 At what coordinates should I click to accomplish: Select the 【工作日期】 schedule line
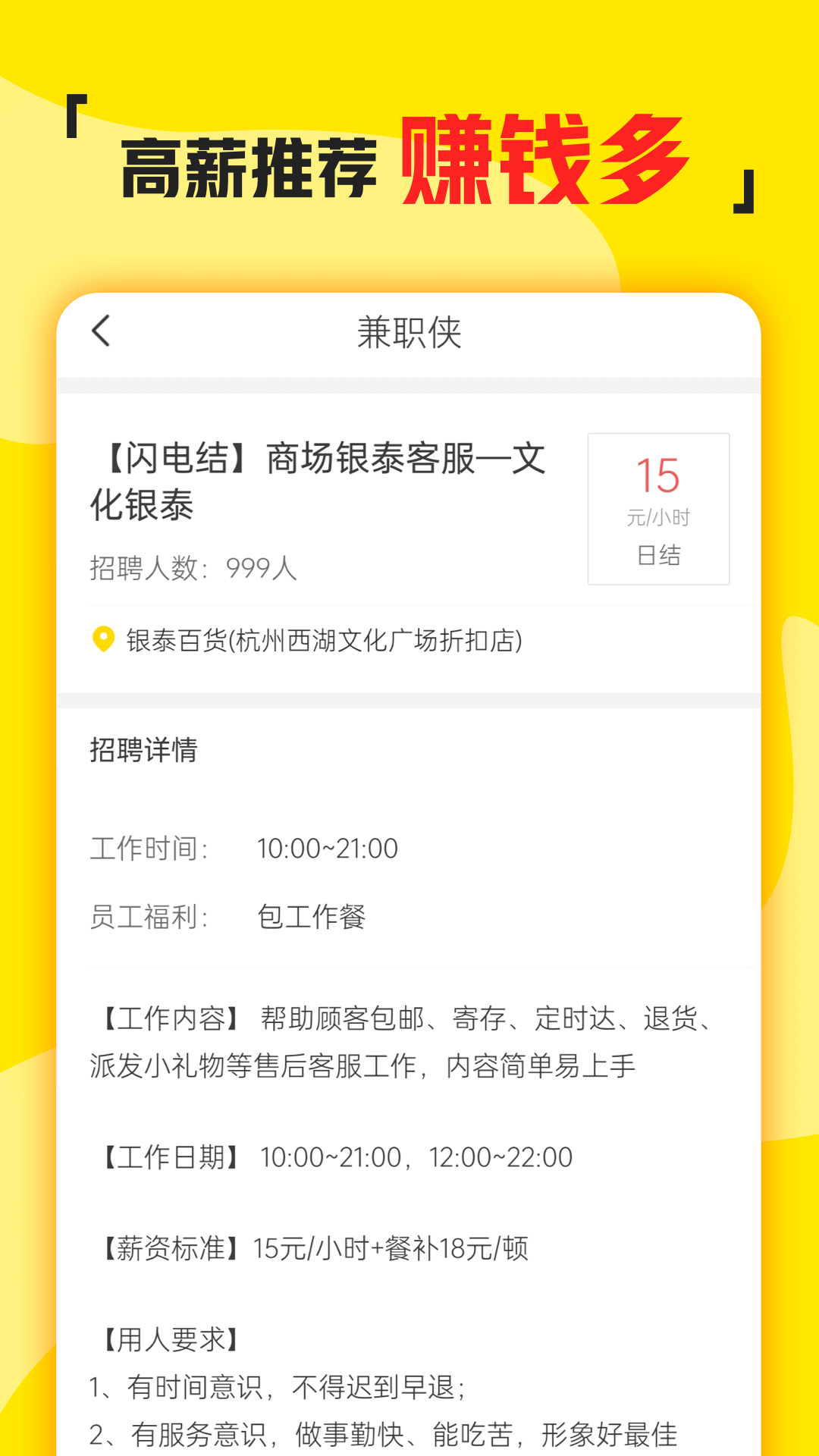pos(334,1158)
